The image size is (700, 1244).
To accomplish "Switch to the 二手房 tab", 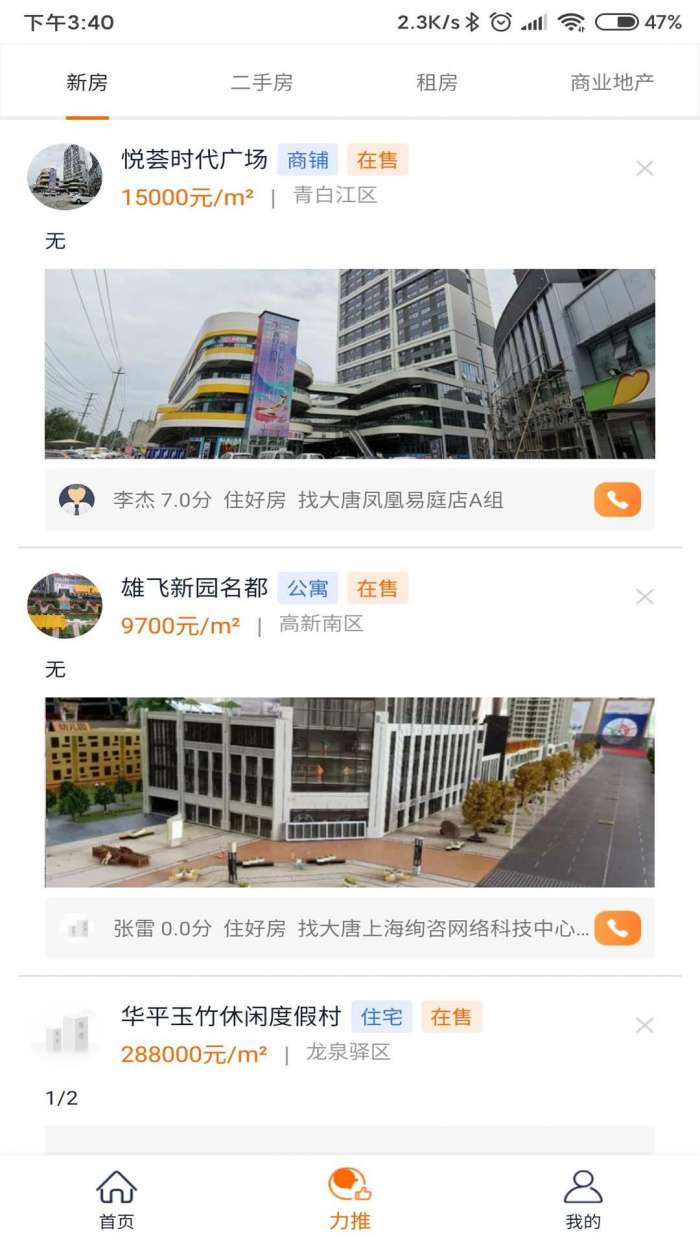I will pos(262,83).
